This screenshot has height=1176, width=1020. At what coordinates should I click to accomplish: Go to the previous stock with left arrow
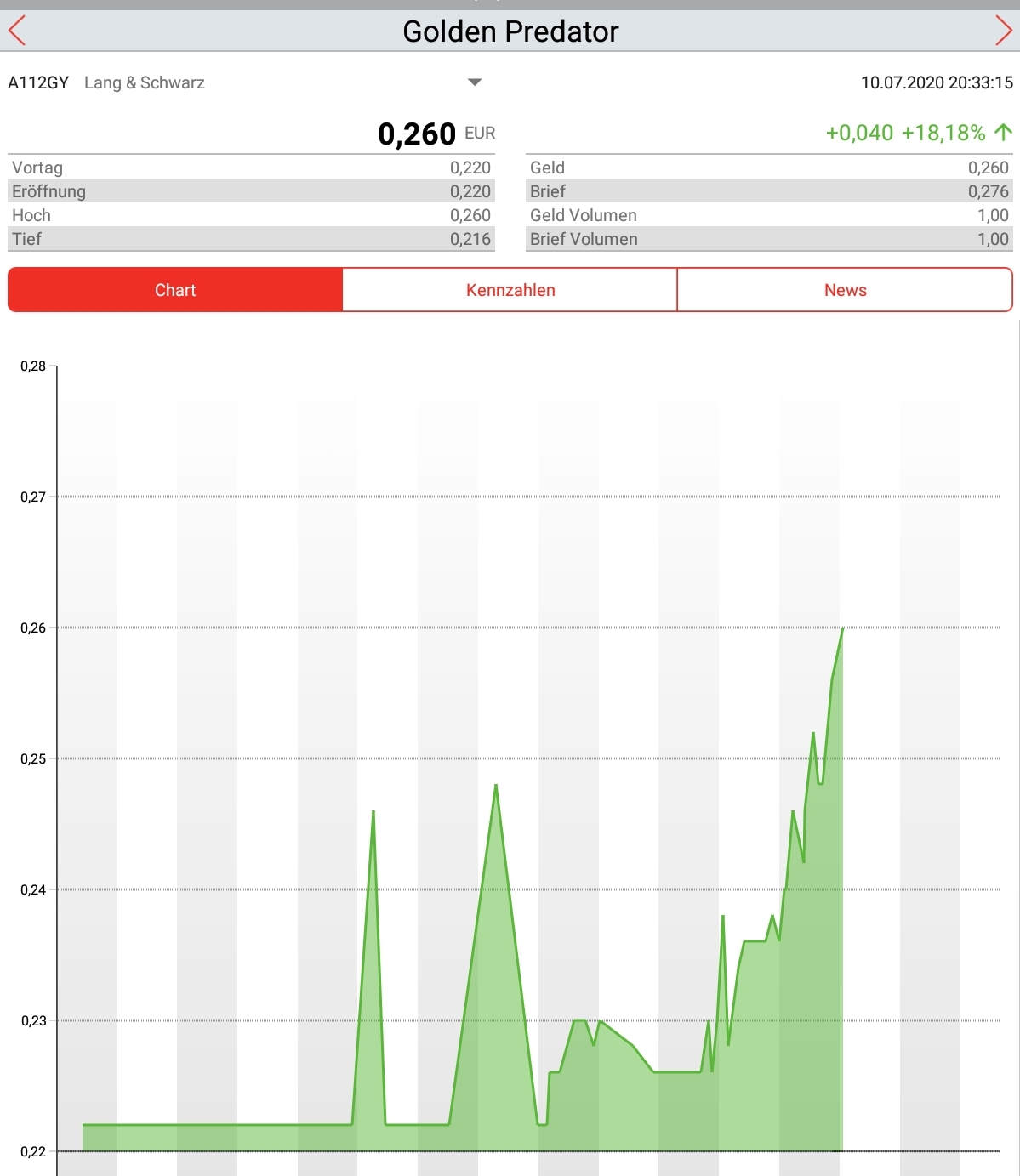click(17, 31)
